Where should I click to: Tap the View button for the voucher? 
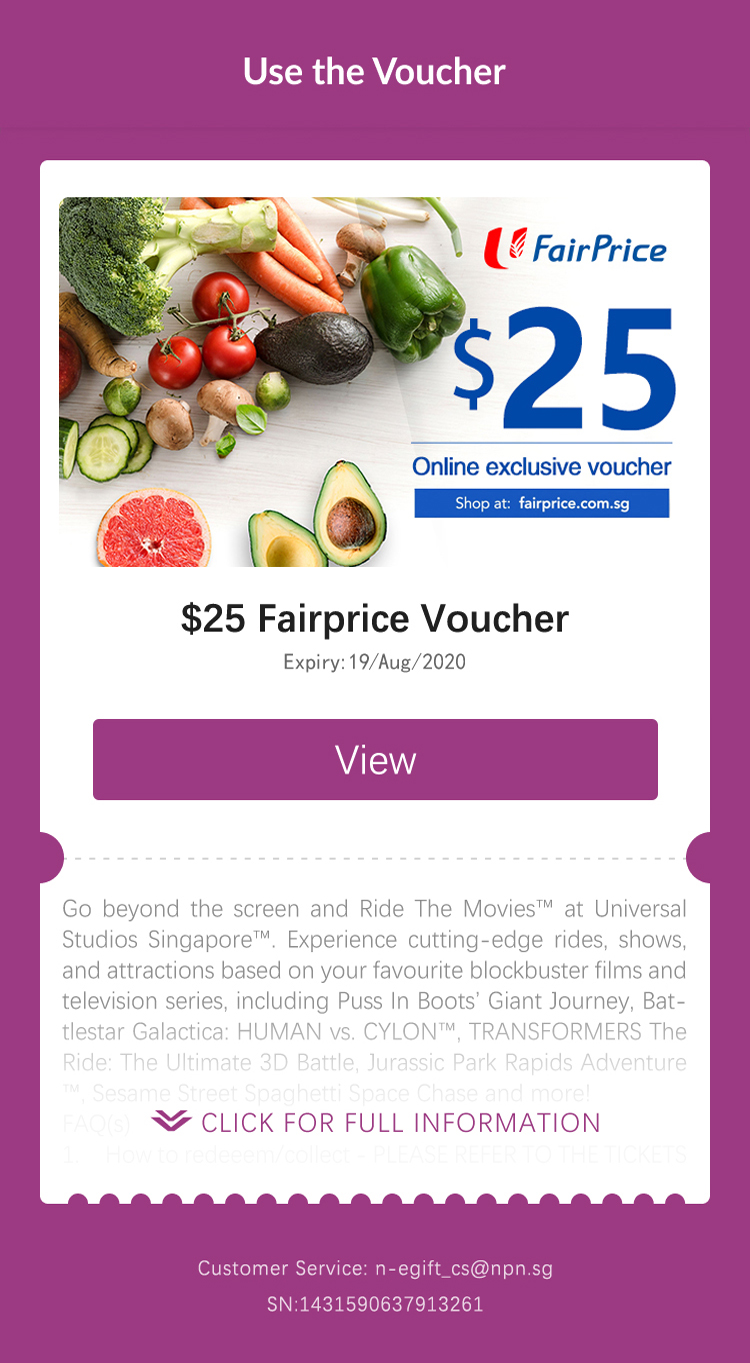[x=375, y=759]
